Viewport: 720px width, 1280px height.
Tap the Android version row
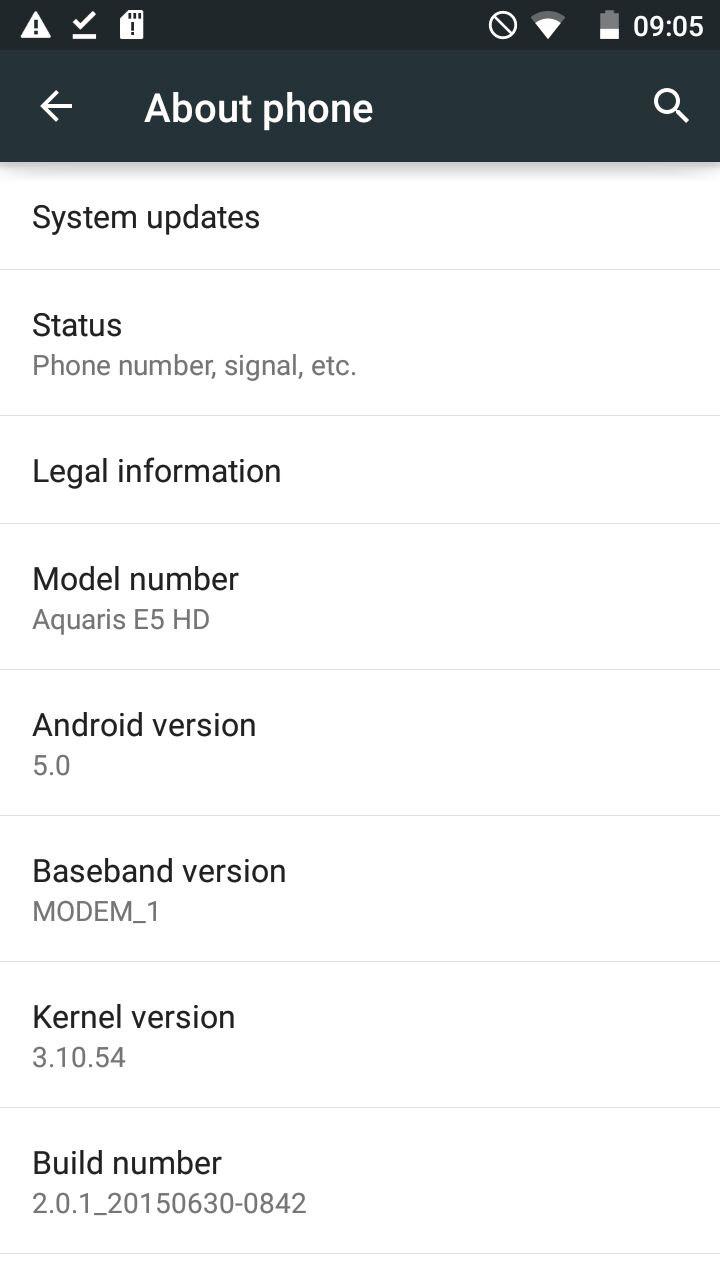pyautogui.click(x=360, y=743)
